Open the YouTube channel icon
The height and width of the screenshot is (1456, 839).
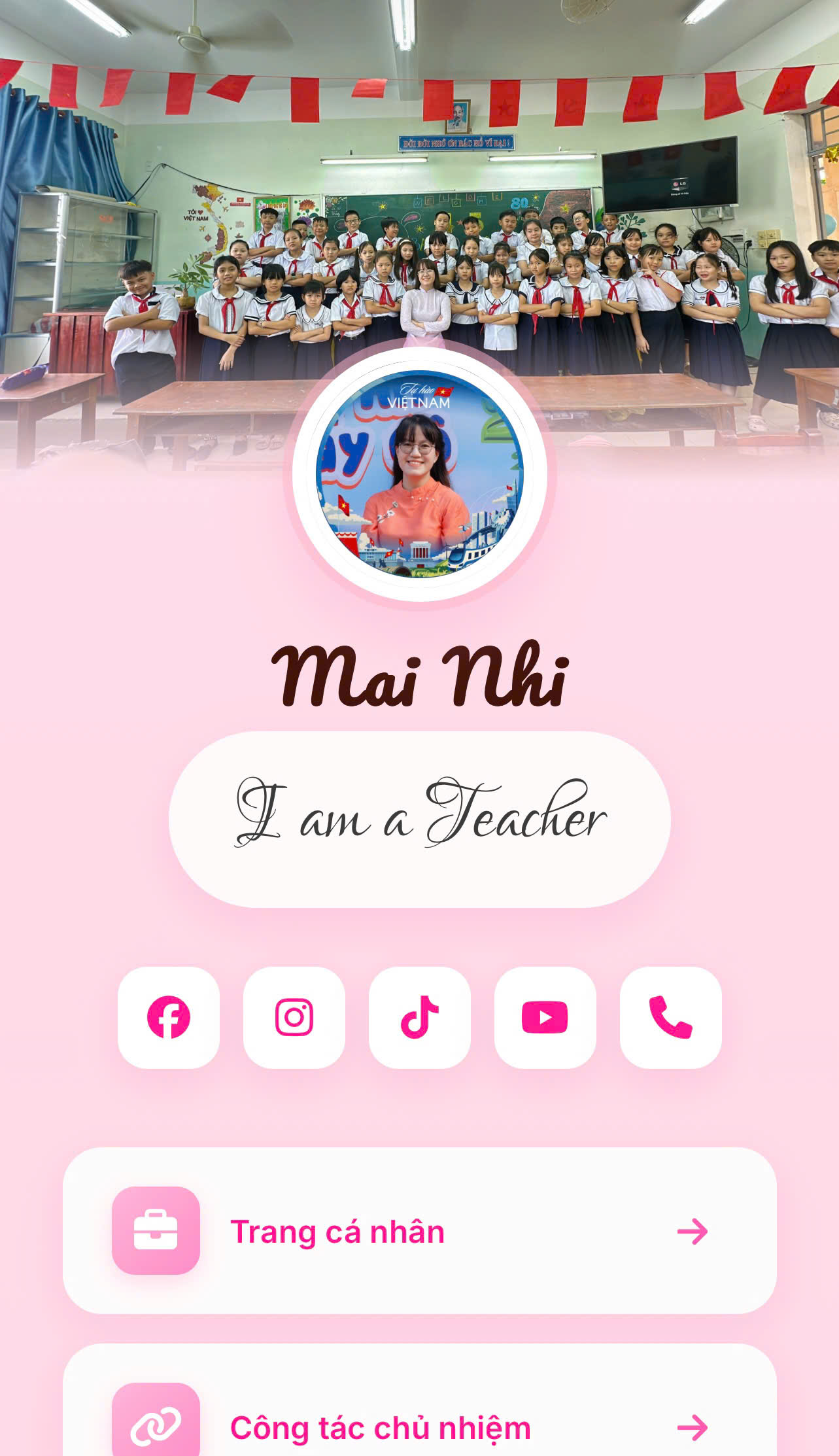pyautogui.click(x=545, y=1017)
